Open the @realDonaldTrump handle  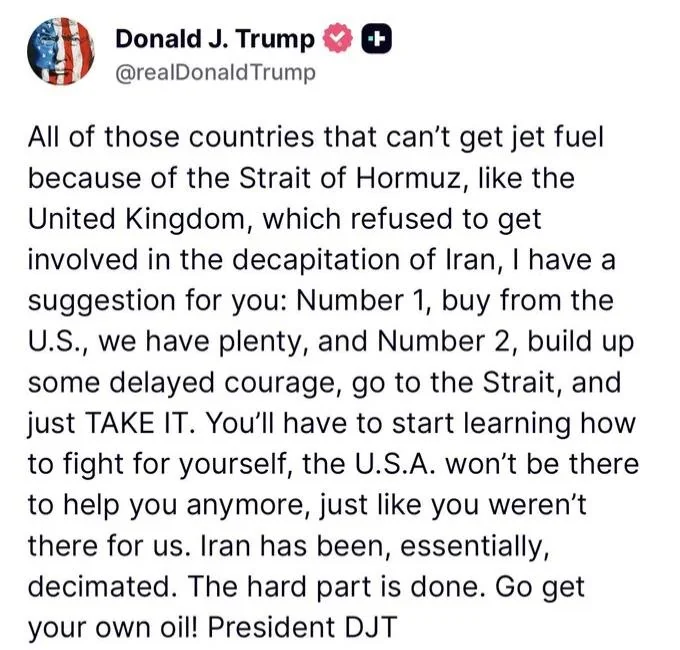[x=215, y=71]
